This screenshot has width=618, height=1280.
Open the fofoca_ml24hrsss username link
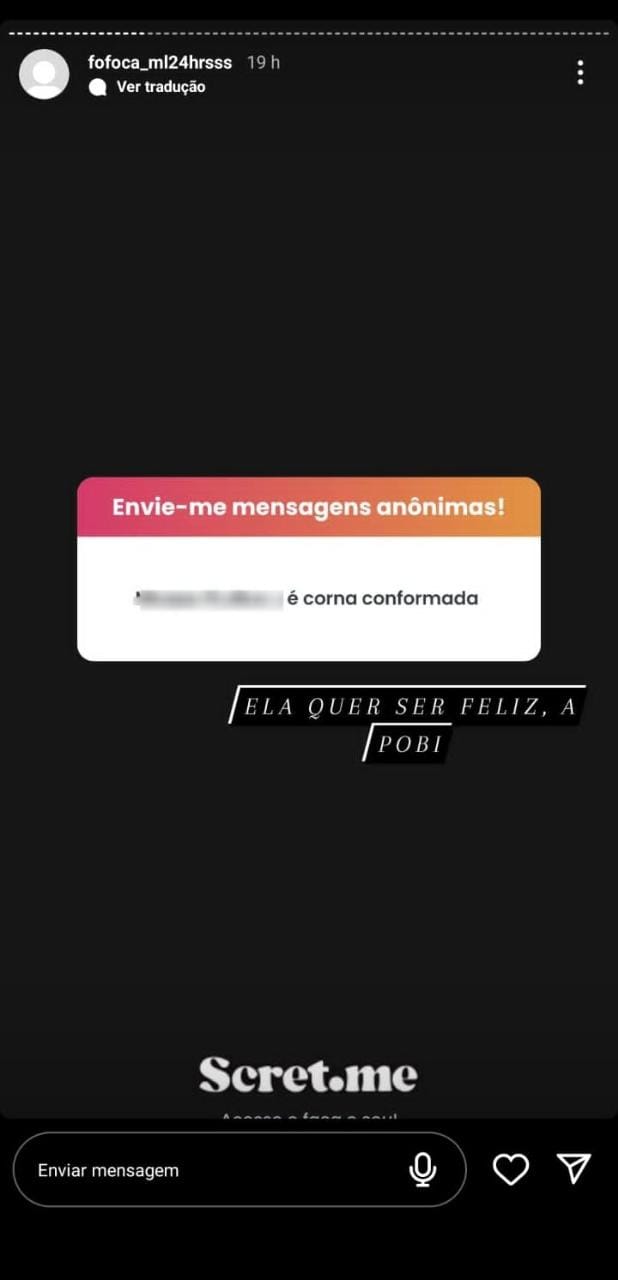[160, 62]
